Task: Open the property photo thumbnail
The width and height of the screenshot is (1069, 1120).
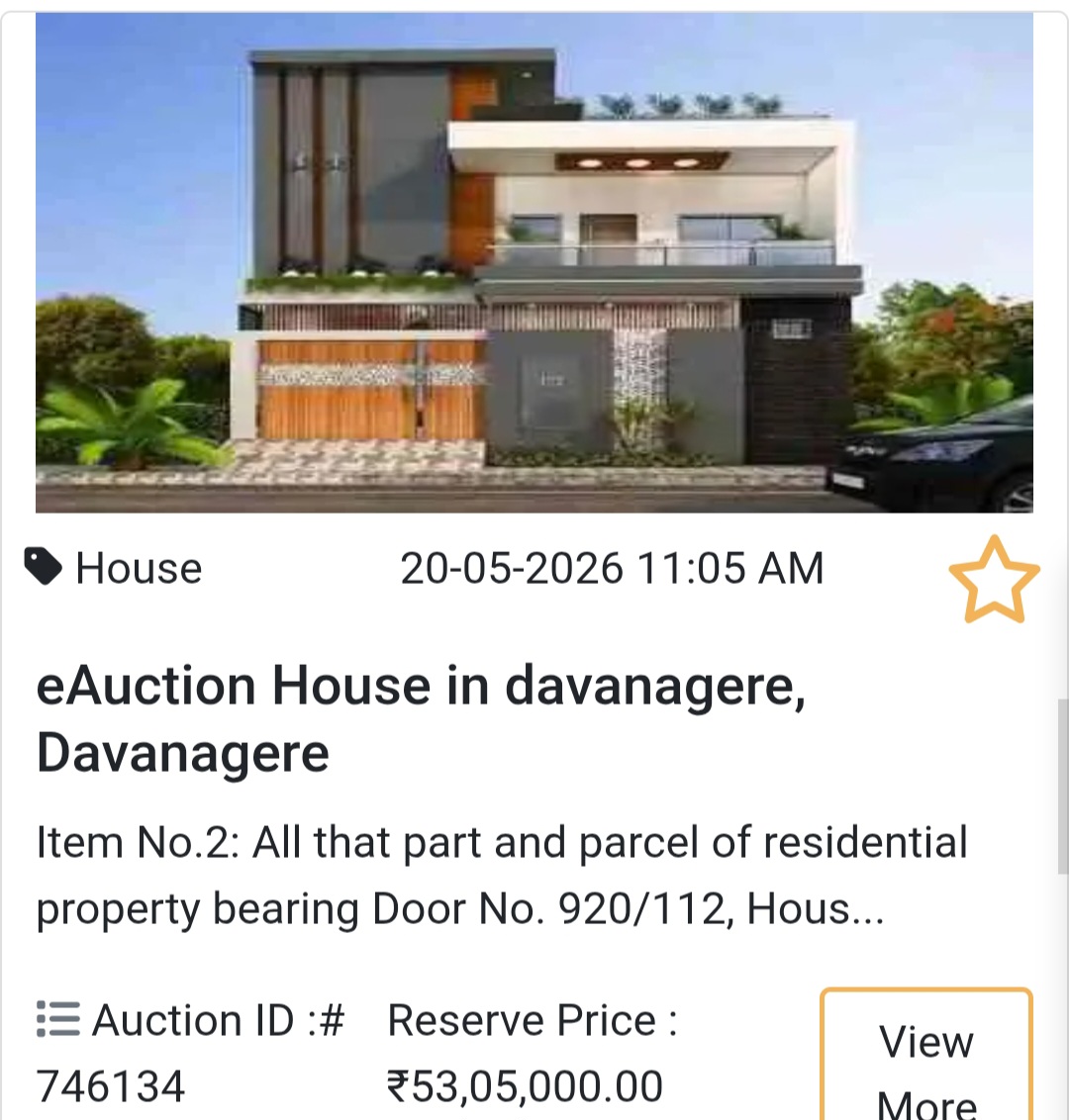Action: (534, 262)
